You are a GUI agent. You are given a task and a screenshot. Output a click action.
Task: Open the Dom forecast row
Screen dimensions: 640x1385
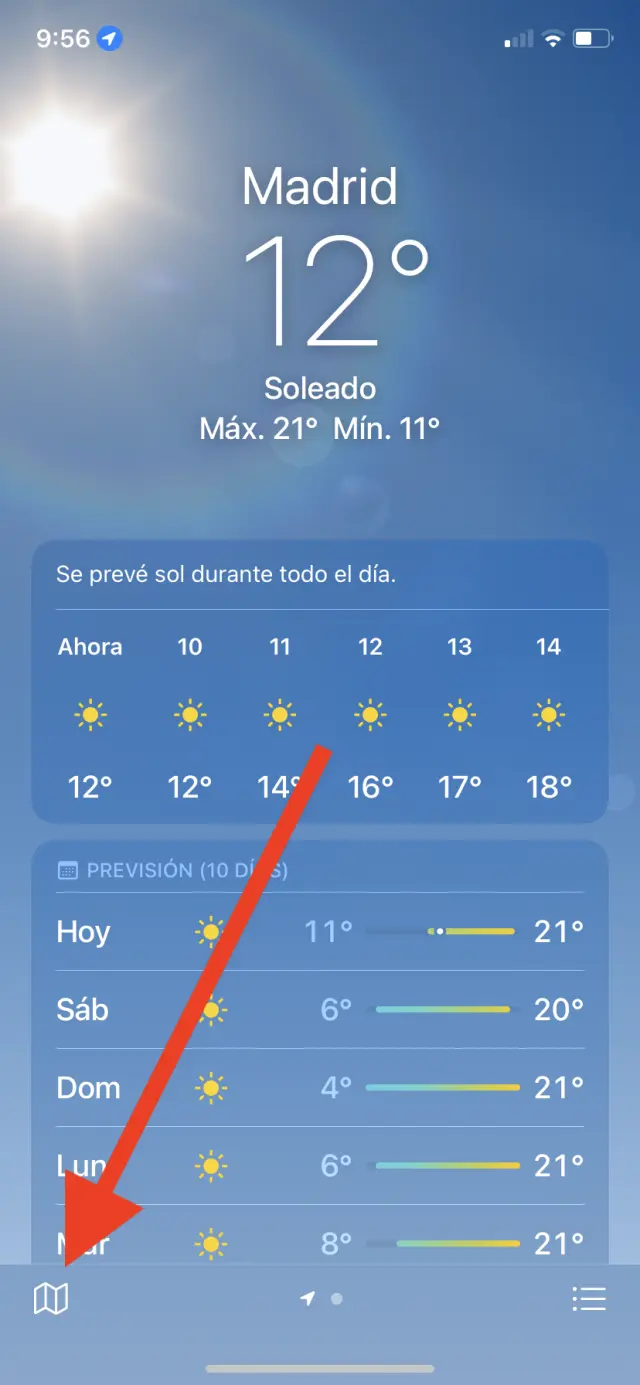tap(320, 1087)
